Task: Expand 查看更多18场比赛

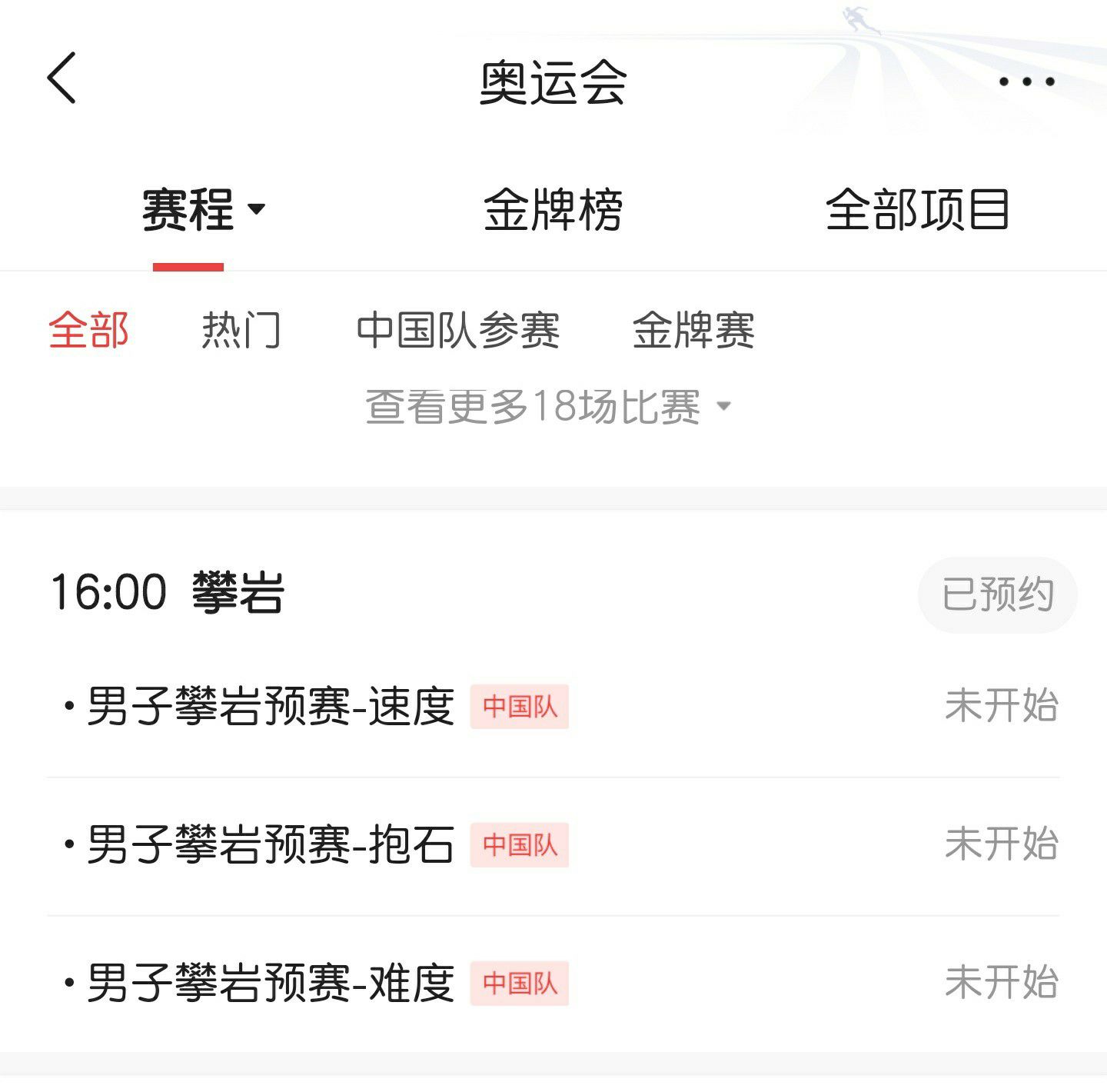Action: coord(547,406)
